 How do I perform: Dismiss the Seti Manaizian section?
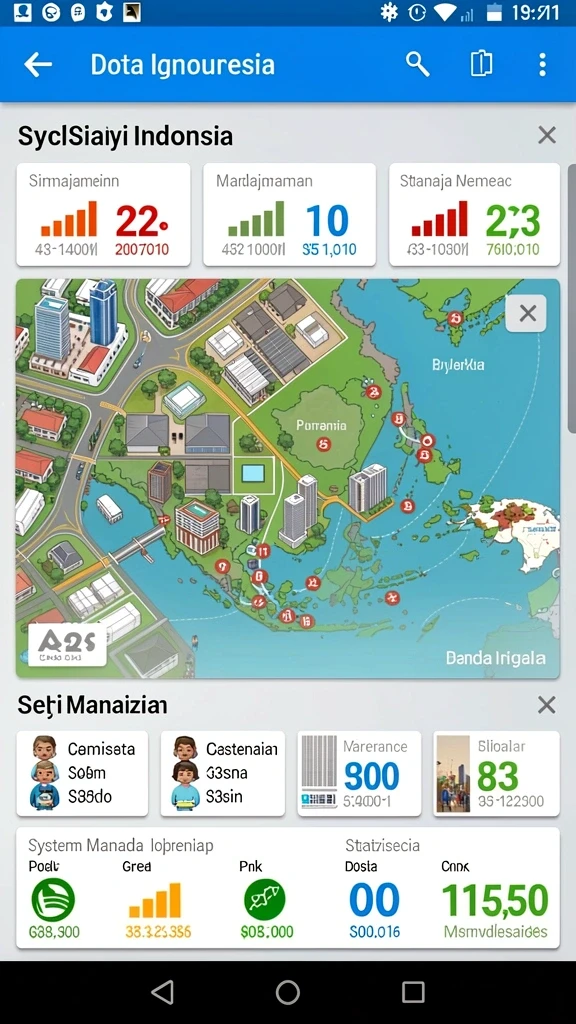coord(547,705)
